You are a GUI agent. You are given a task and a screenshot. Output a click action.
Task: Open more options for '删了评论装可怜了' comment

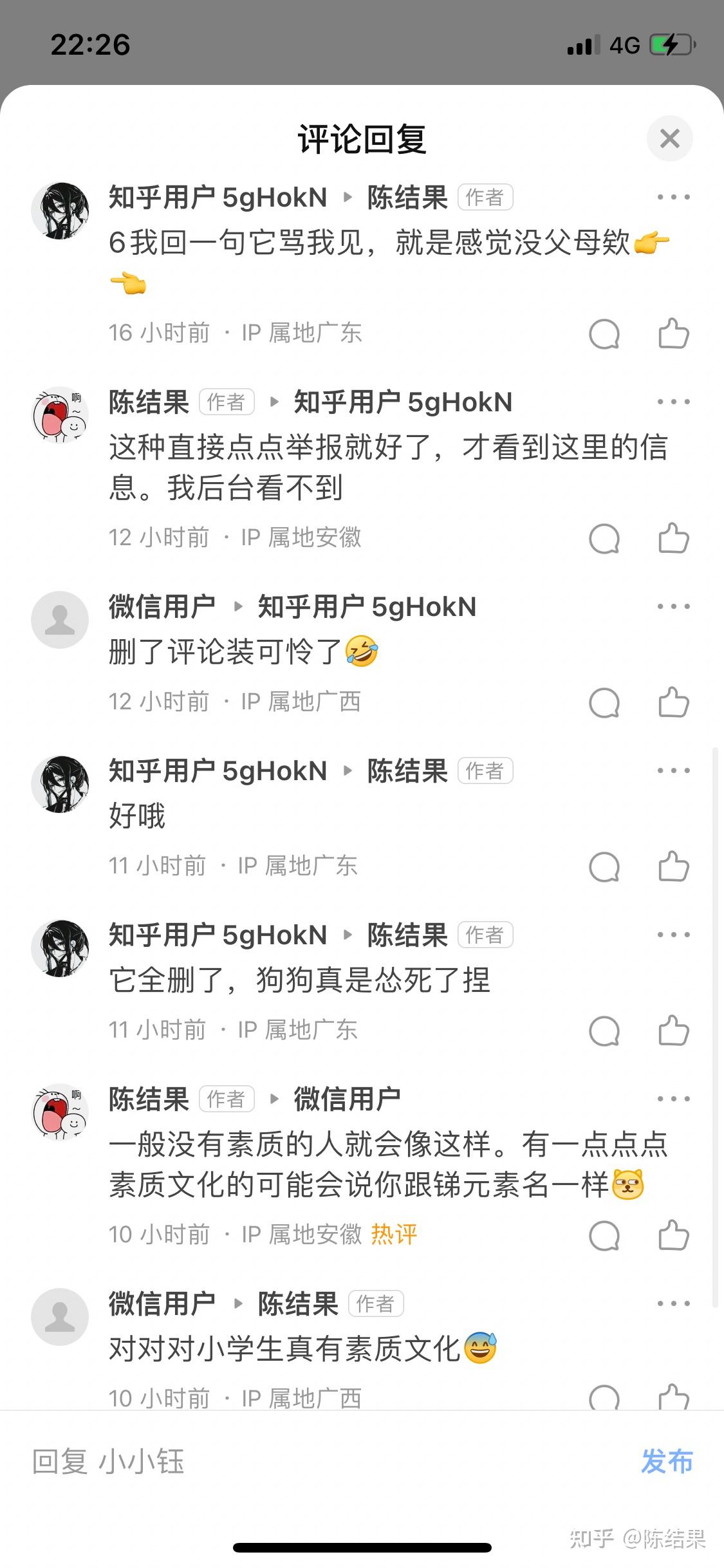tap(673, 606)
